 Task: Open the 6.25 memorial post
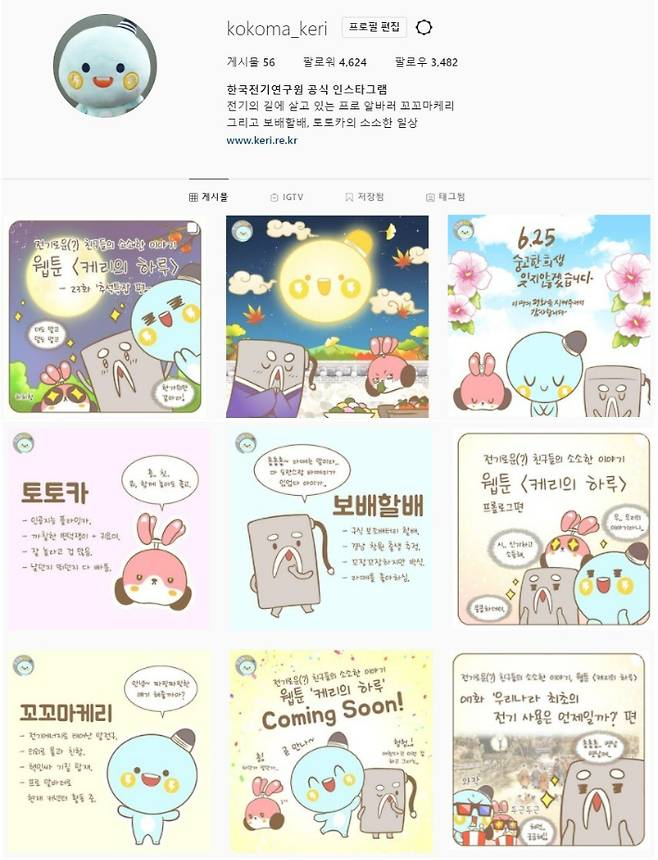548,317
